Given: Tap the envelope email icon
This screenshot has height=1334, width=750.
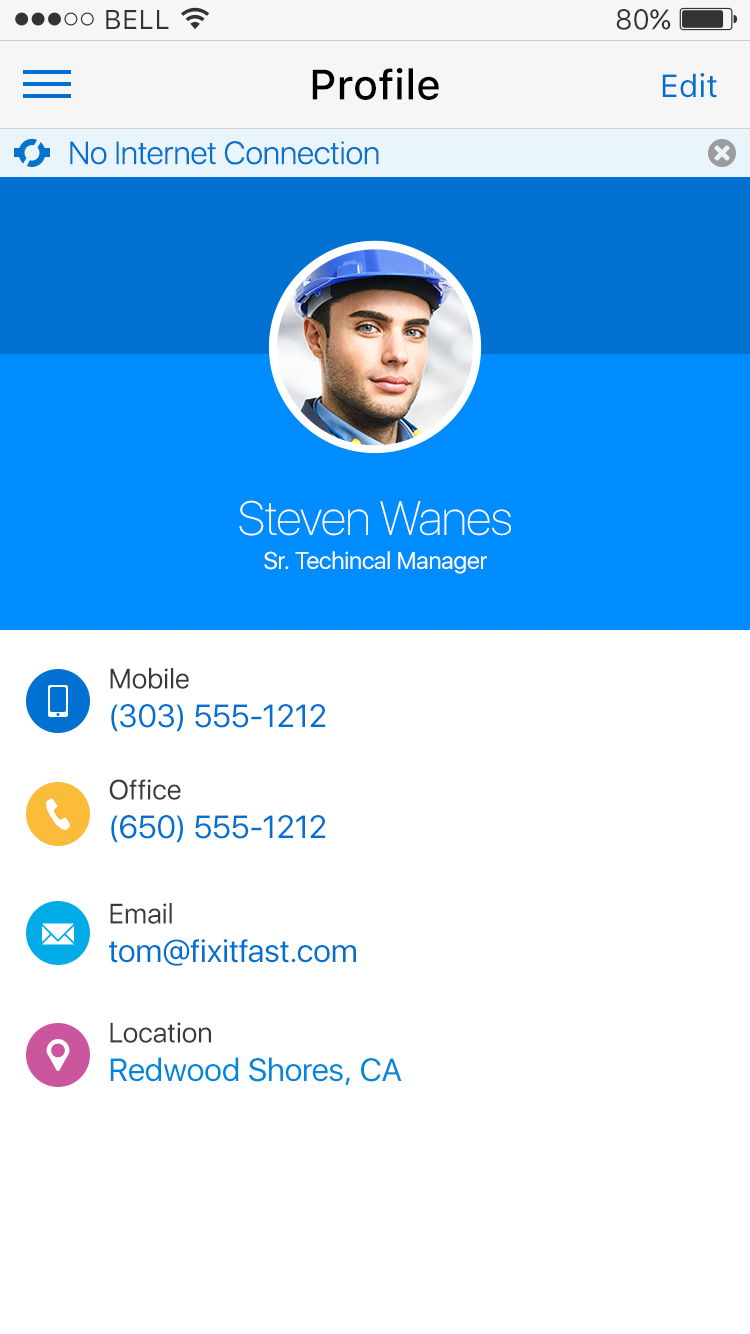Looking at the screenshot, I should tap(58, 933).
